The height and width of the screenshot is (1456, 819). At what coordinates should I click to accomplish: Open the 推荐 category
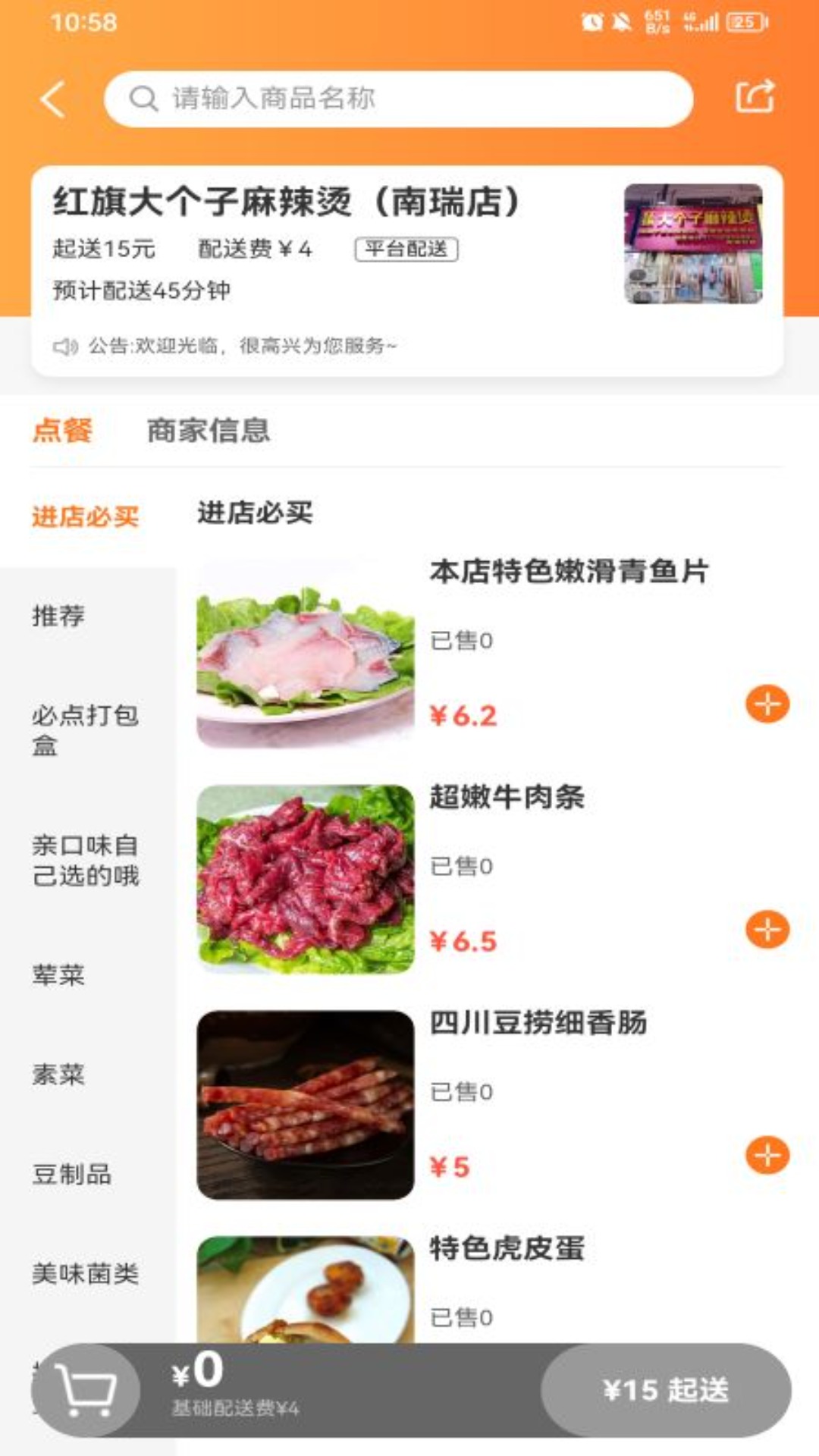coord(58,616)
